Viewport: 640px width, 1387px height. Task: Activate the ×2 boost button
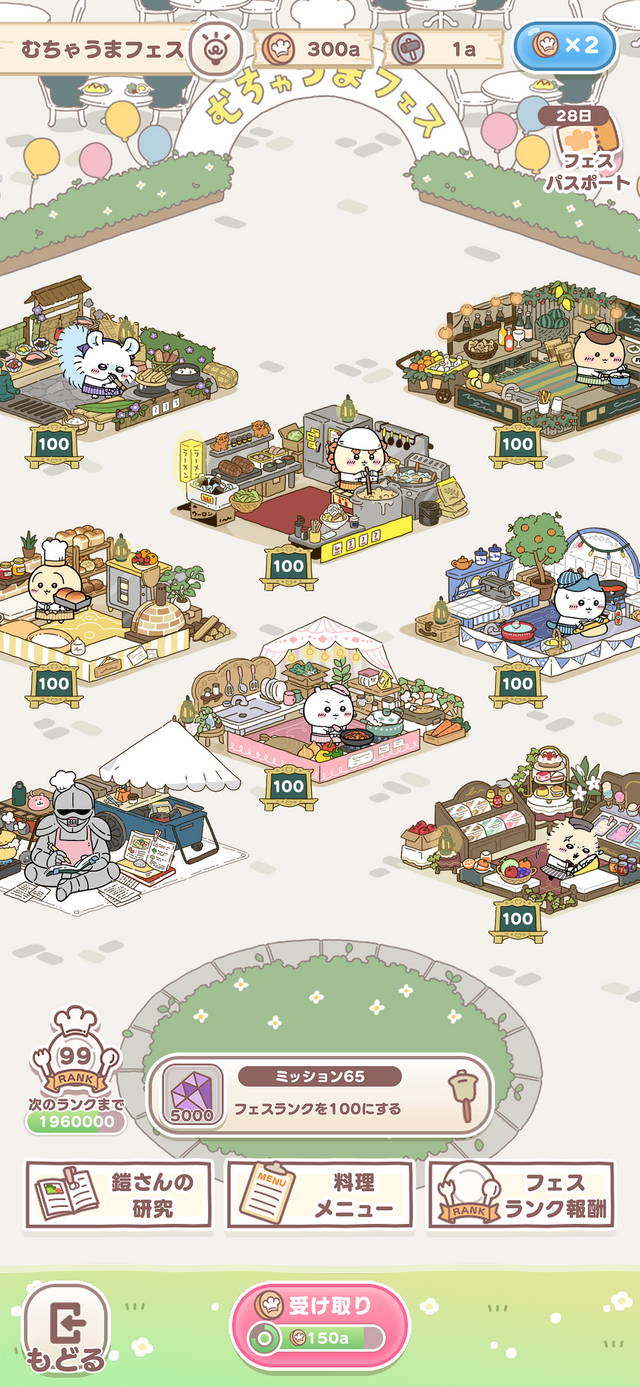[x=564, y=45]
